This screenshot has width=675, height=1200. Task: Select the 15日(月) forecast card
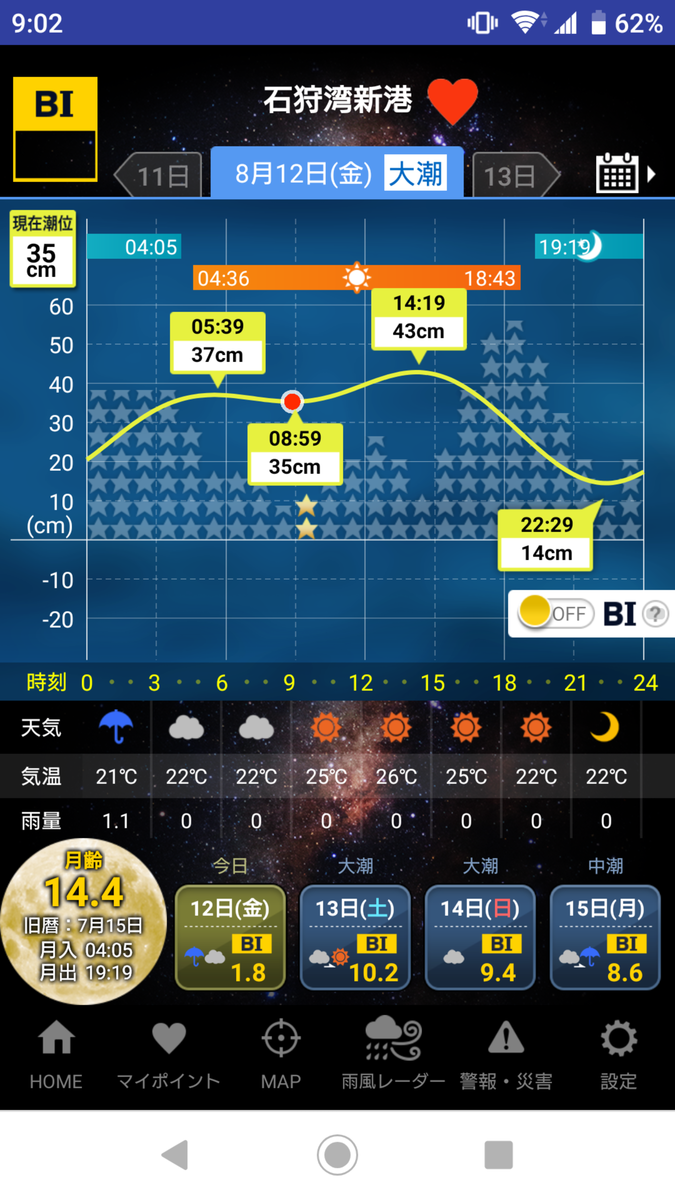[x=605, y=937]
